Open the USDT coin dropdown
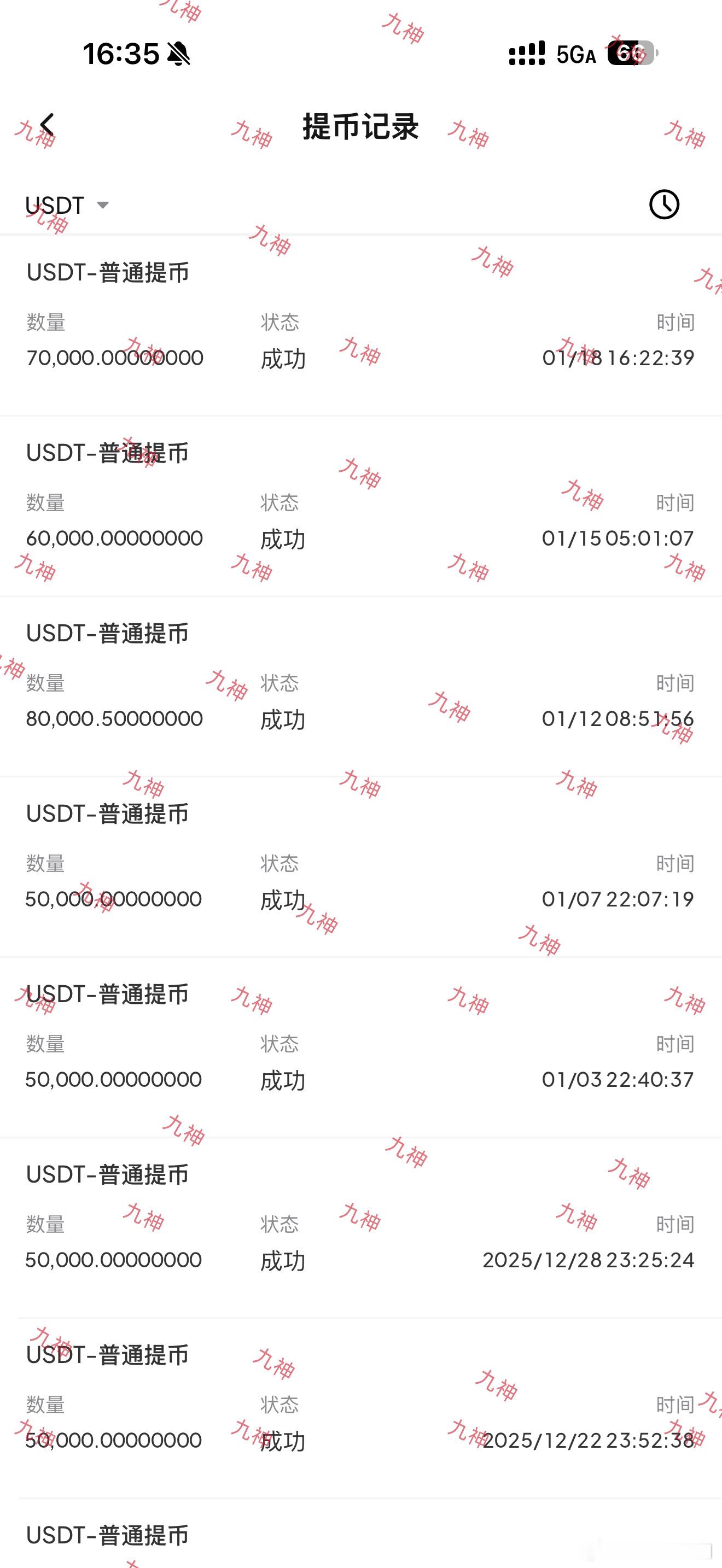Viewport: 722px width, 1568px height. pos(67,205)
